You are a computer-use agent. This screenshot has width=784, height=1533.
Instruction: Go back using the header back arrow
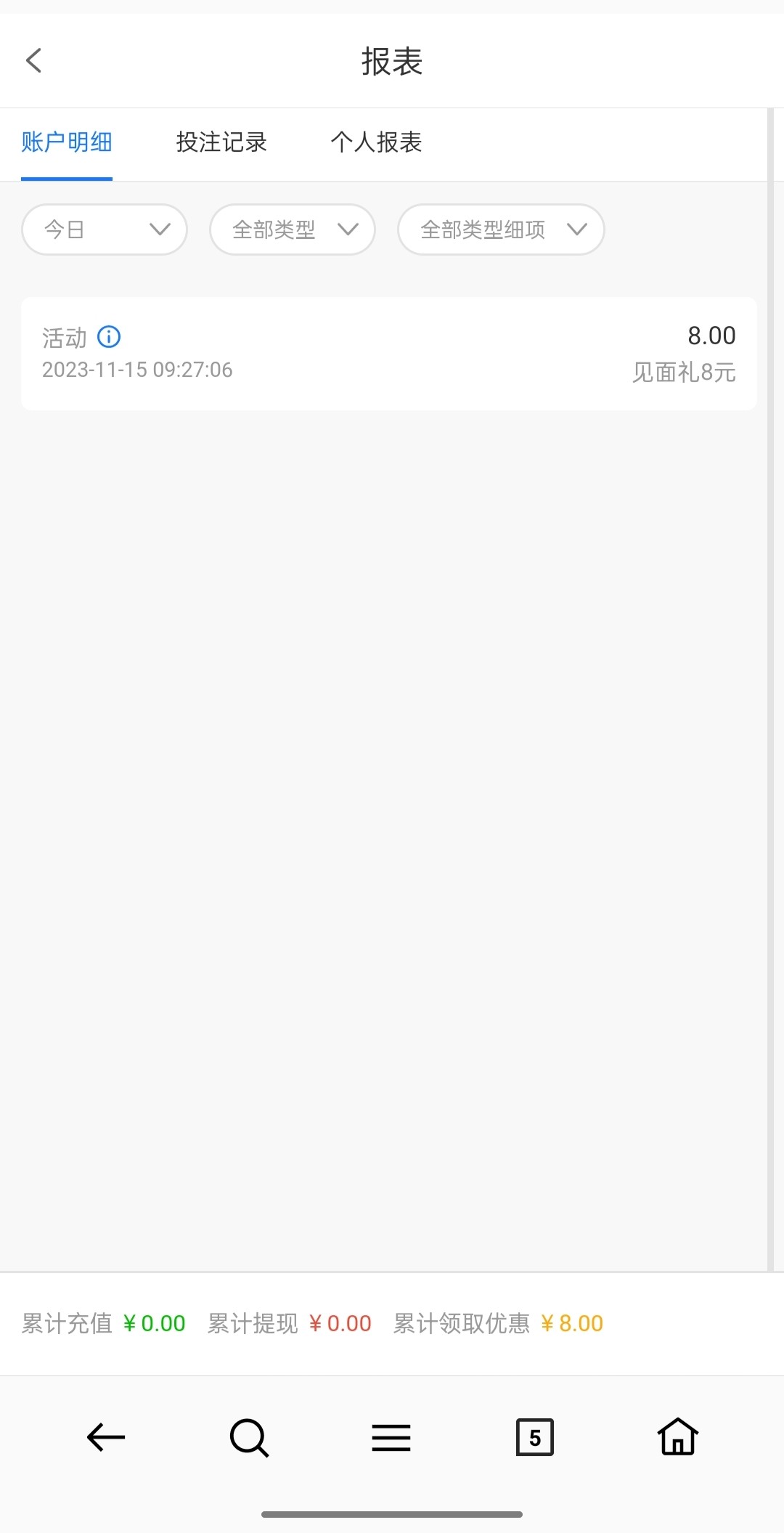pos(34,60)
